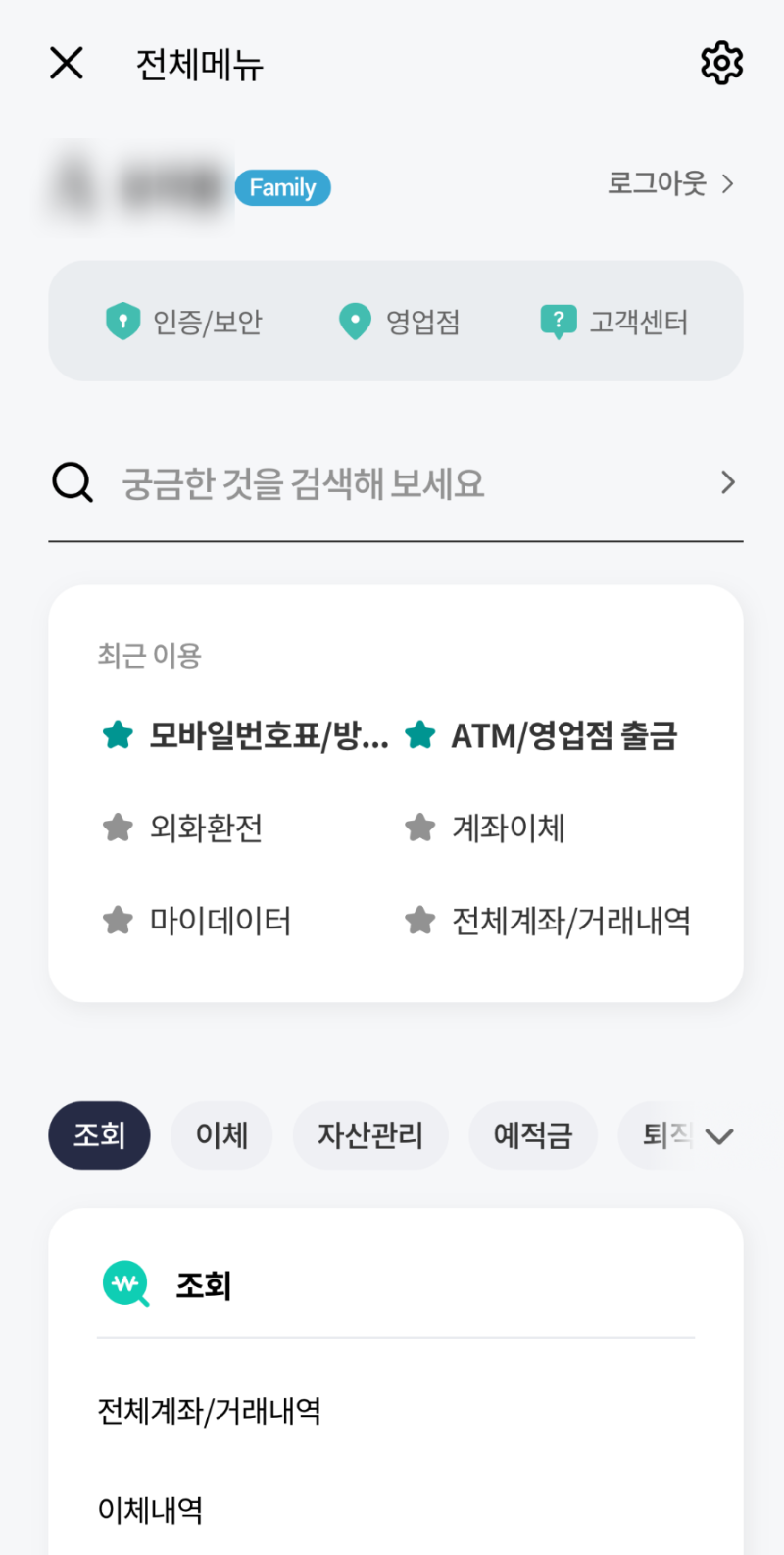Switch to the 이체 category tab

221,1135
